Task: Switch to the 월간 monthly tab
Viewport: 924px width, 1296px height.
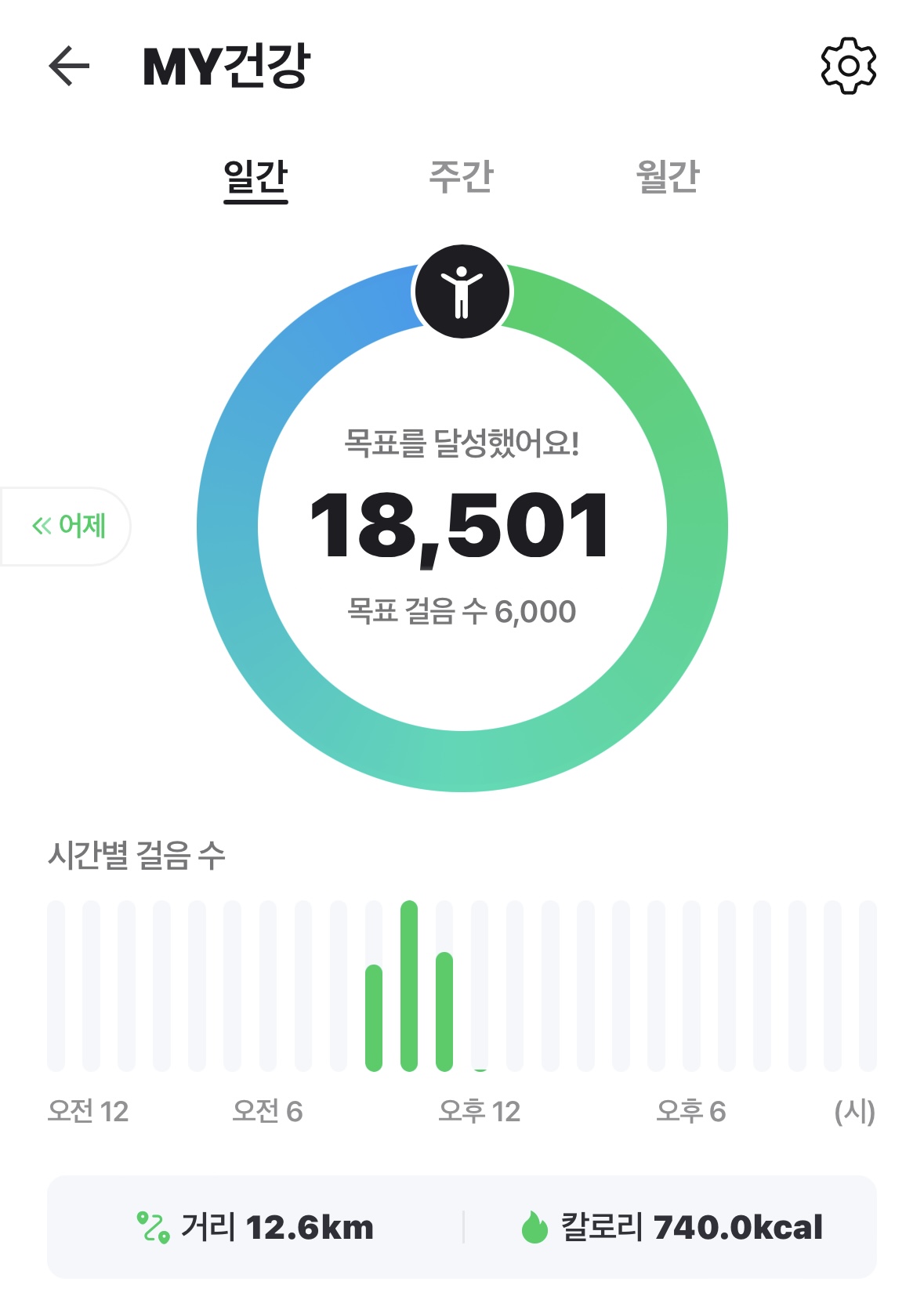Action: 667,177
